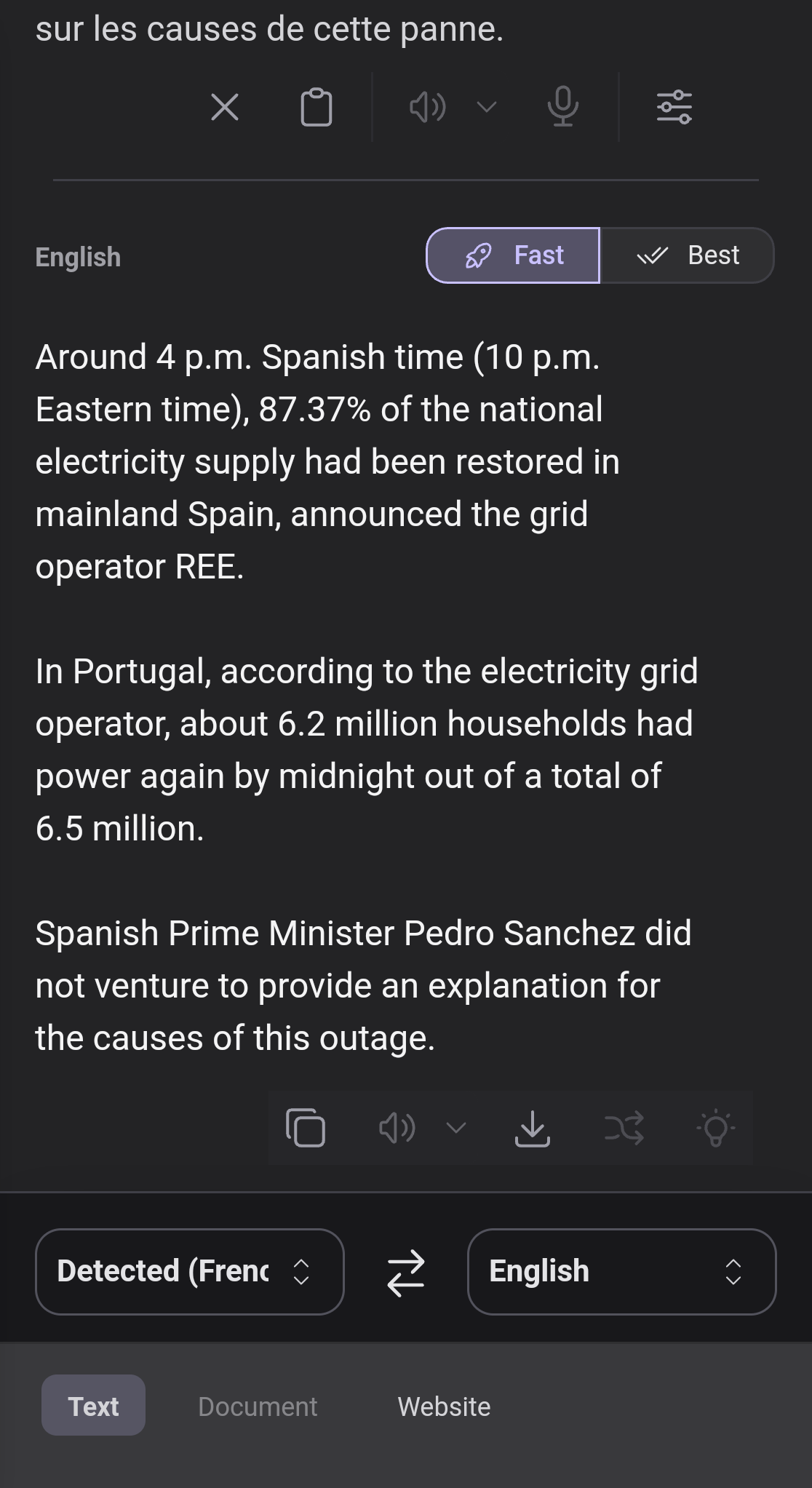Open the Detected (French) source language dropdown
The image size is (812, 1488).
tap(189, 1271)
